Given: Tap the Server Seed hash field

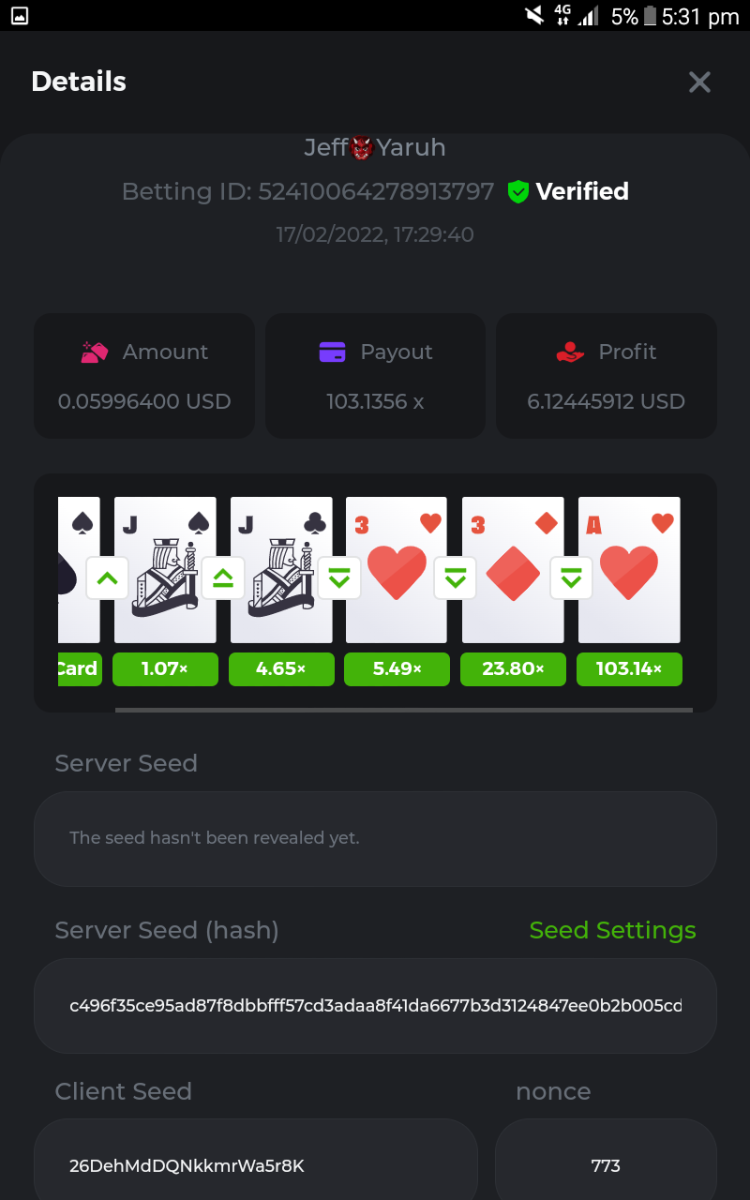Looking at the screenshot, I should pos(375,1005).
